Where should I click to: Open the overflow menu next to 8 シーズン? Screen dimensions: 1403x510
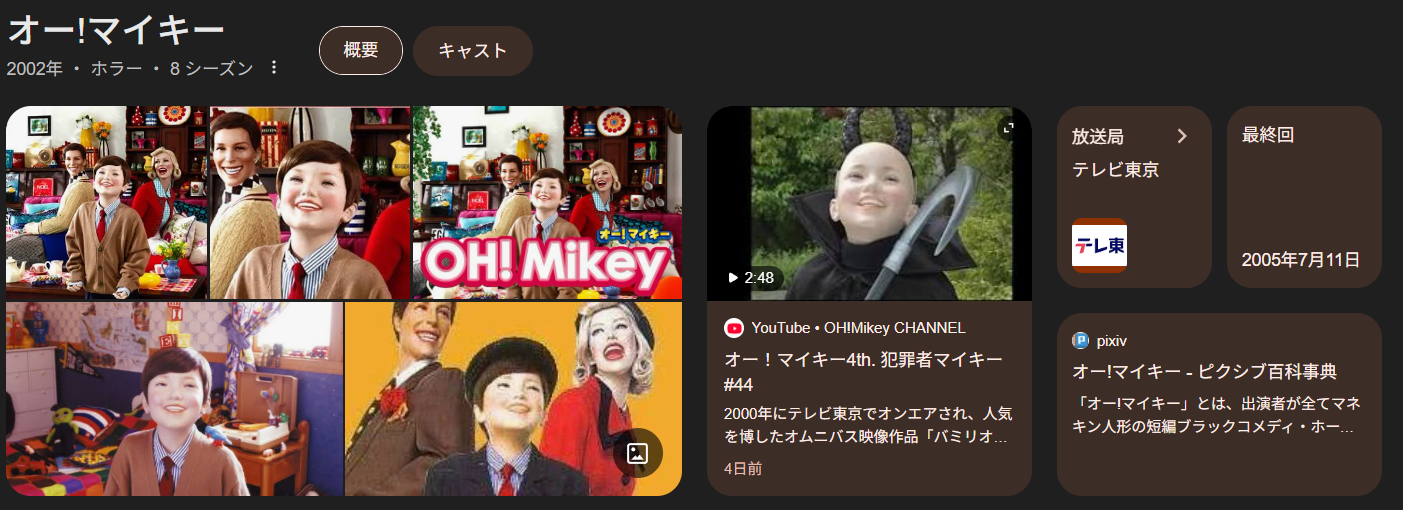click(x=273, y=68)
